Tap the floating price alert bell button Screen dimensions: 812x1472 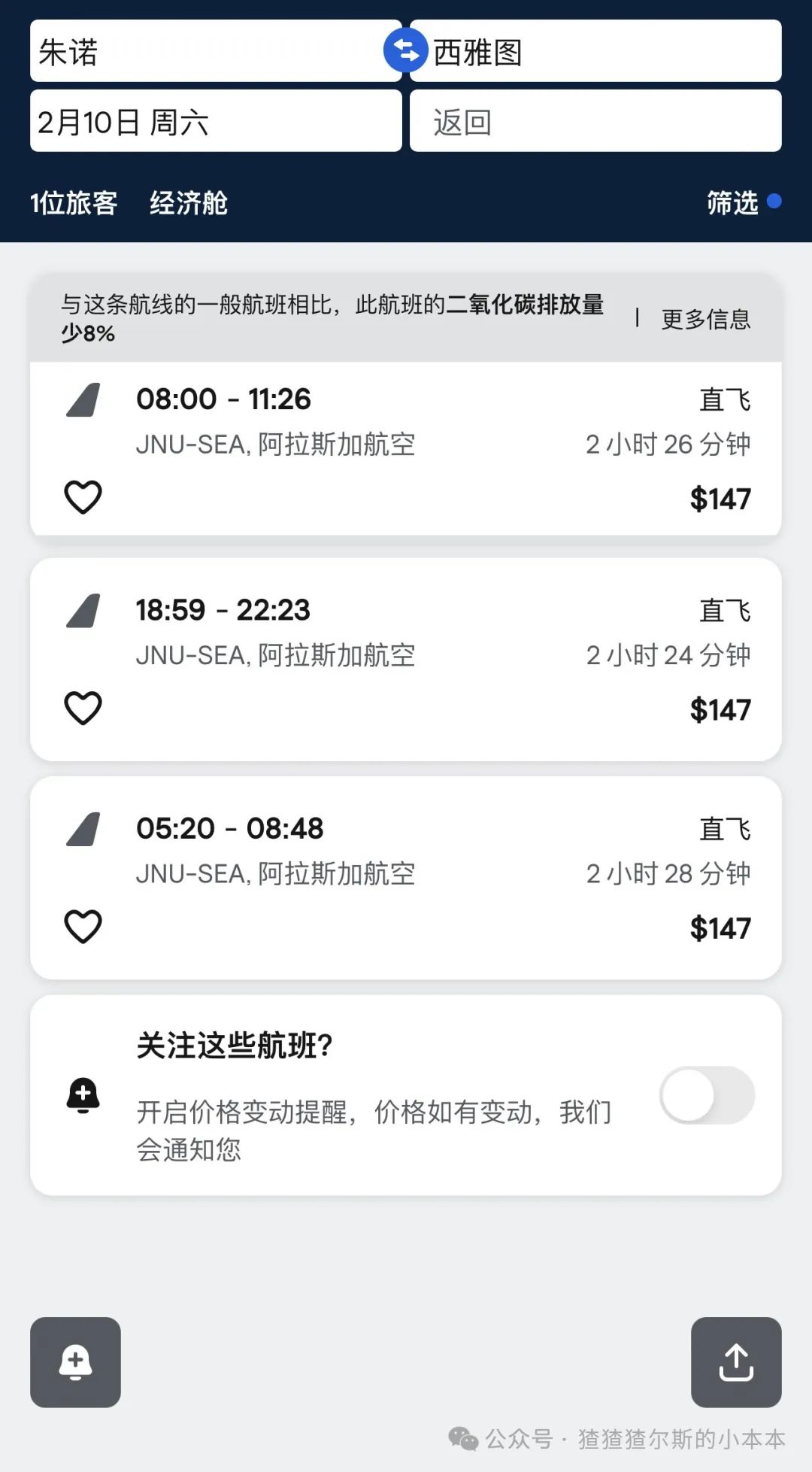[75, 1362]
